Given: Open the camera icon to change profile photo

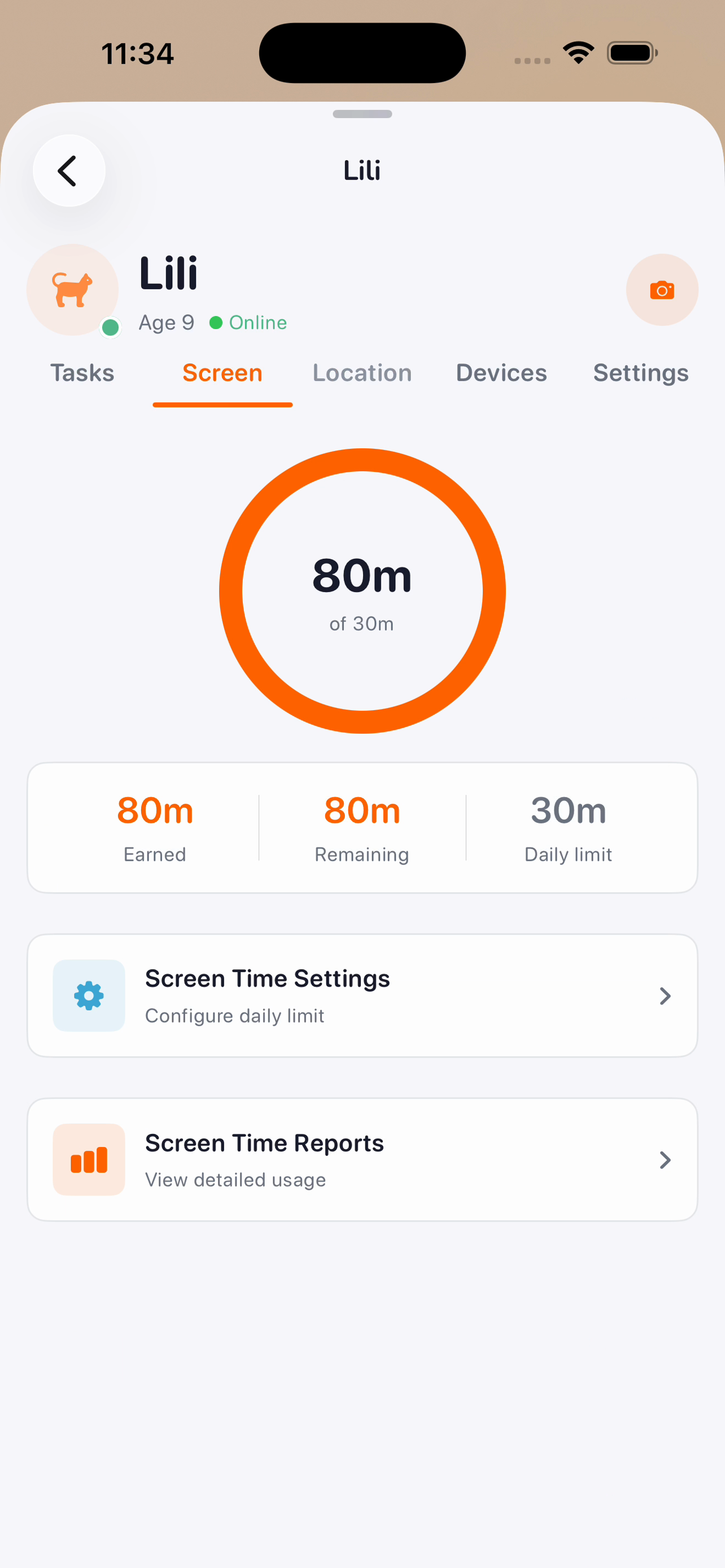Looking at the screenshot, I should tap(662, 290).
